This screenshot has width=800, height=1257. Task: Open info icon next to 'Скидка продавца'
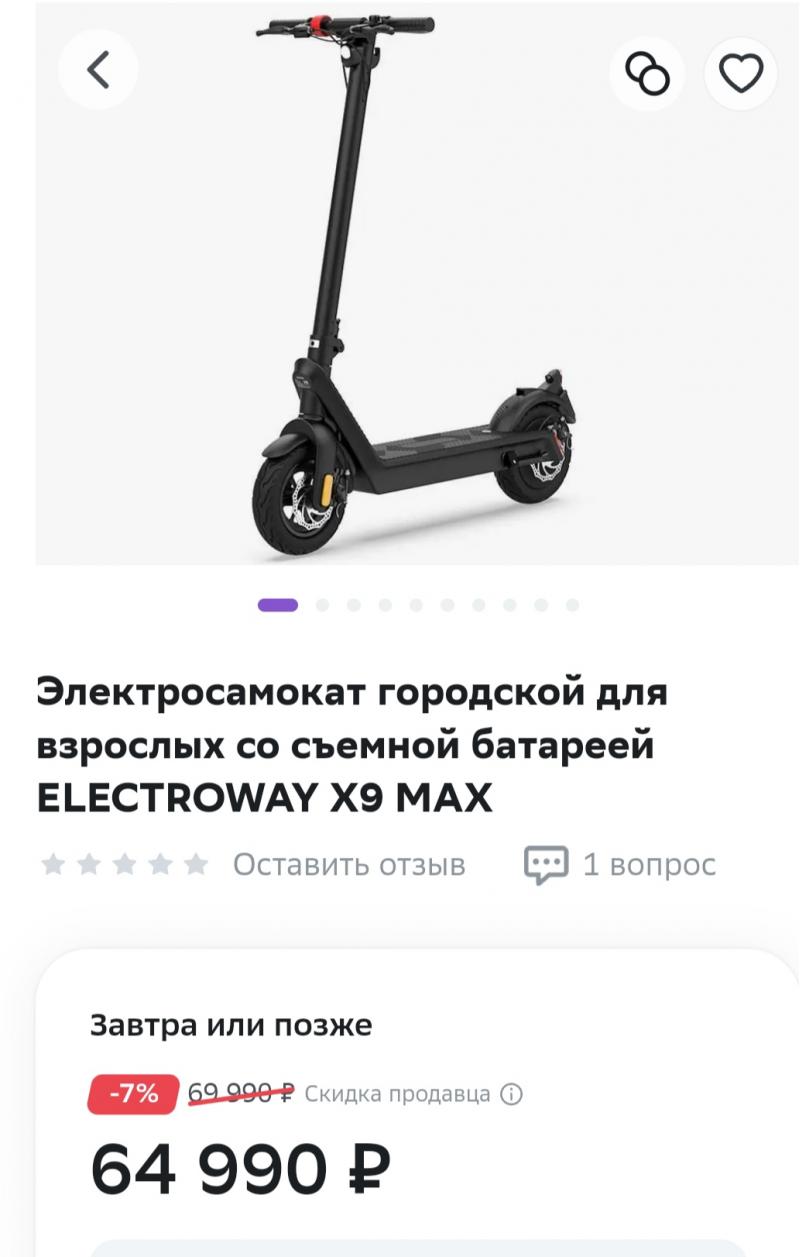[511, 1094]
